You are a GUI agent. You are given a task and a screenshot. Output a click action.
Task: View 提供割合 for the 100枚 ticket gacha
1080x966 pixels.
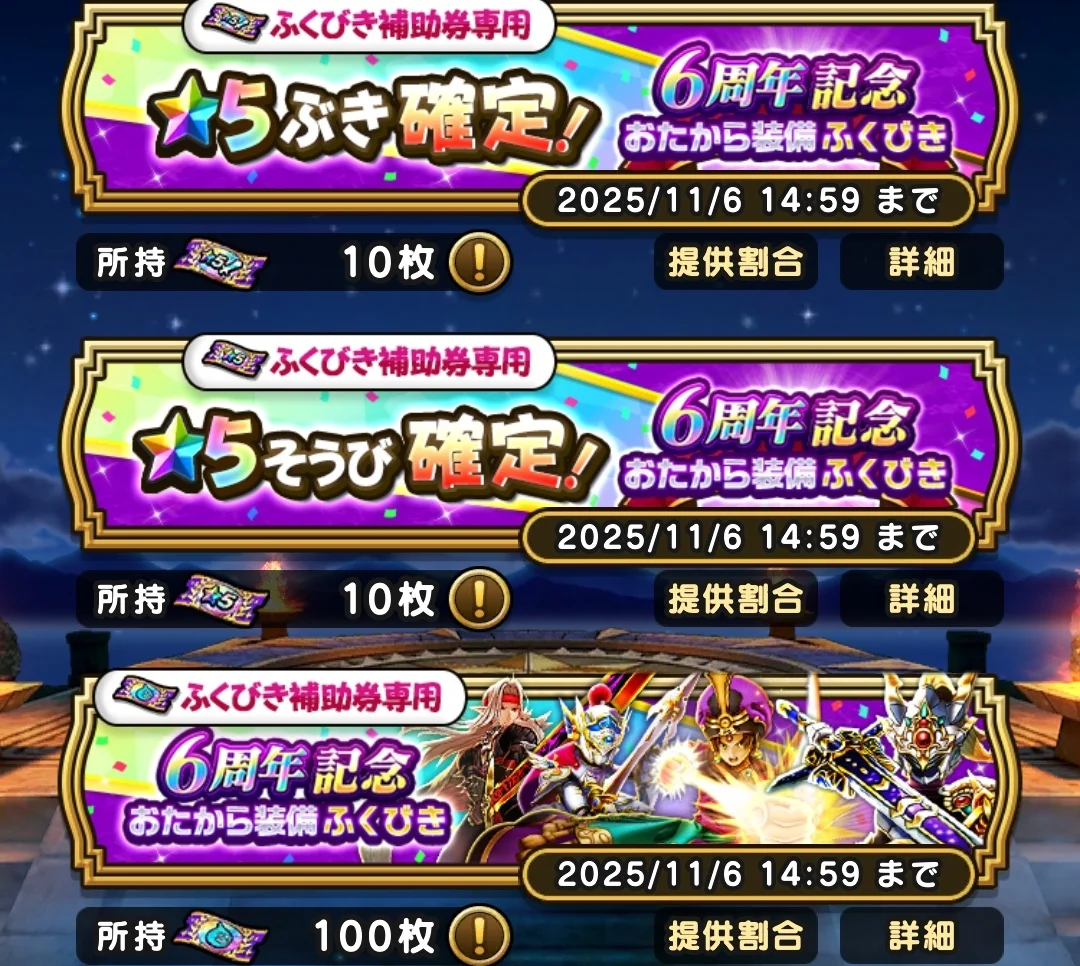coord(736,936)
